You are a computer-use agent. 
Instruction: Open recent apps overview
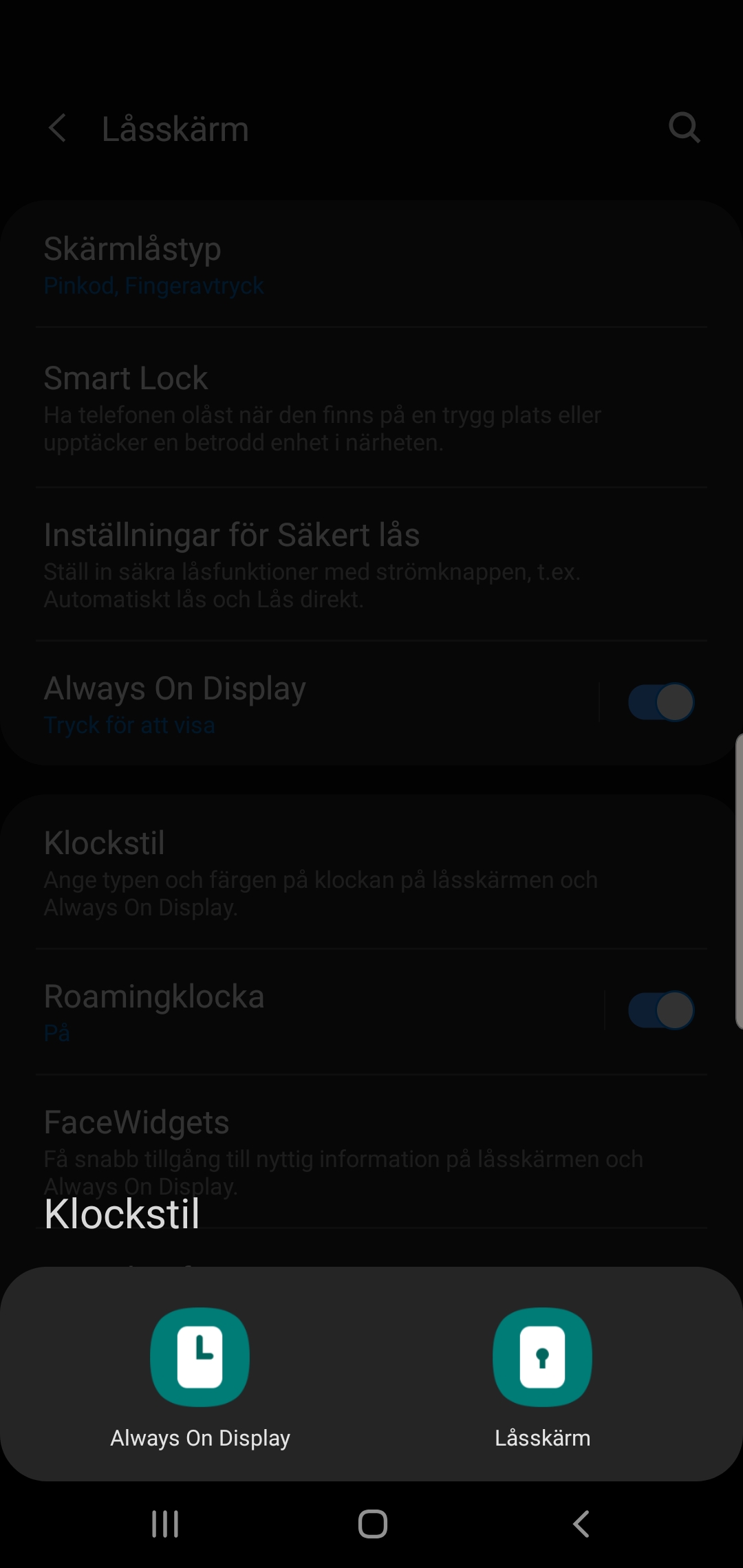coord(165,1524)
